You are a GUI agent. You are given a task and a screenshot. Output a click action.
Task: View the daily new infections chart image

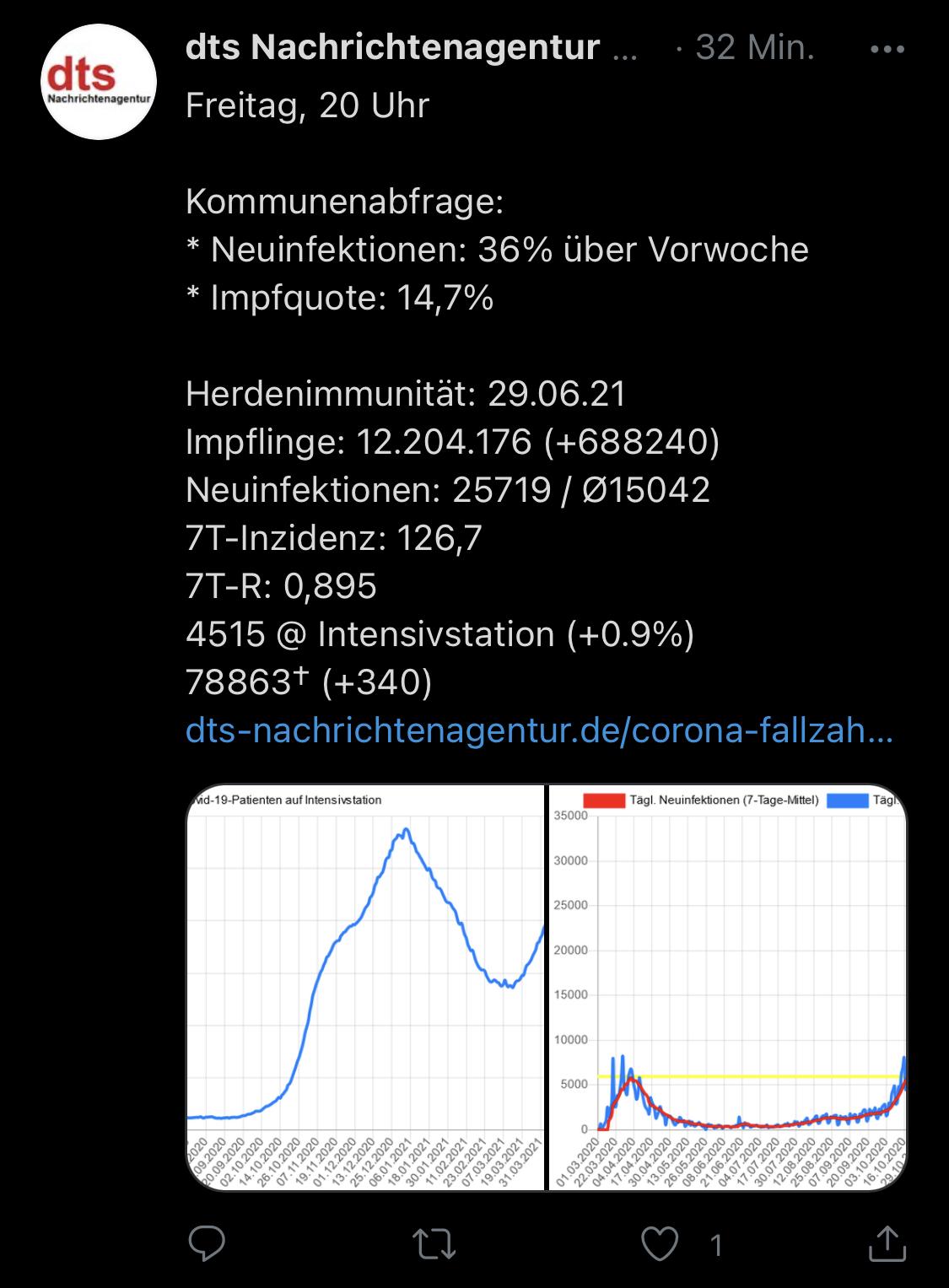click(728, 987)
